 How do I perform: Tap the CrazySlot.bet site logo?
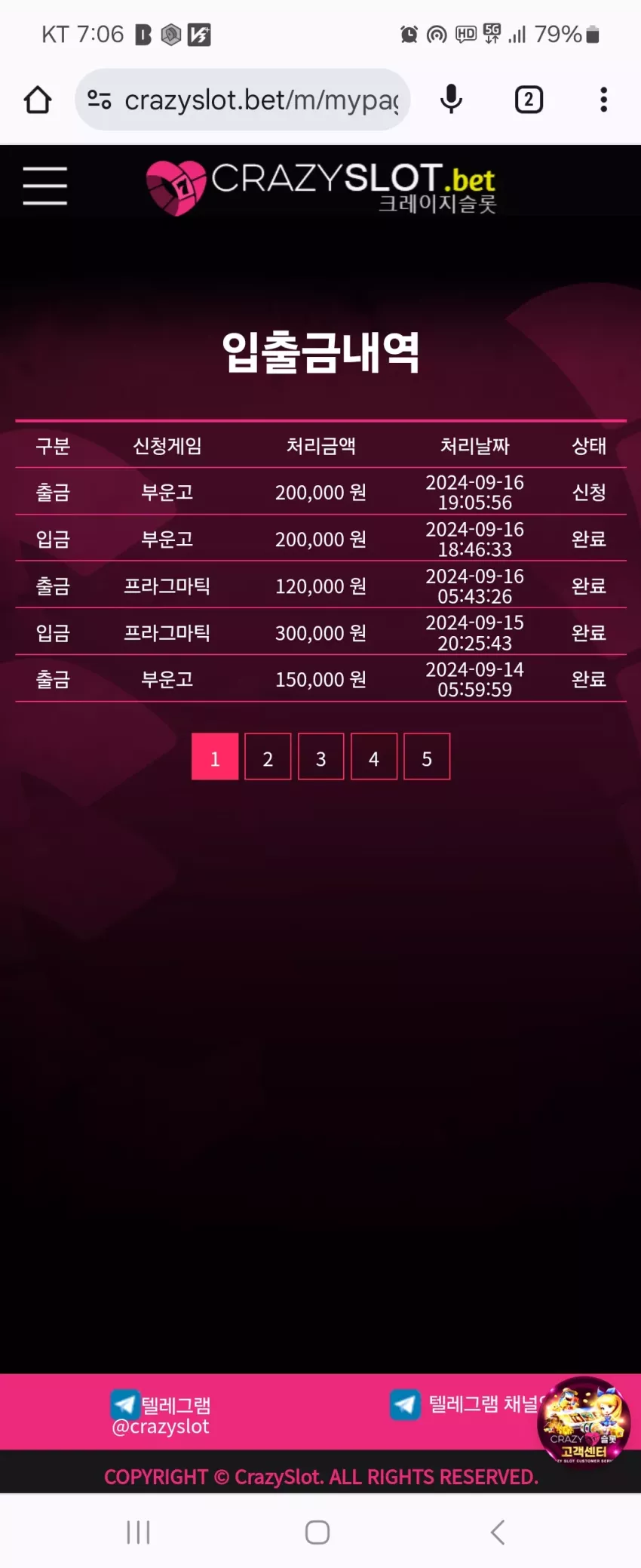coord(321,187)
